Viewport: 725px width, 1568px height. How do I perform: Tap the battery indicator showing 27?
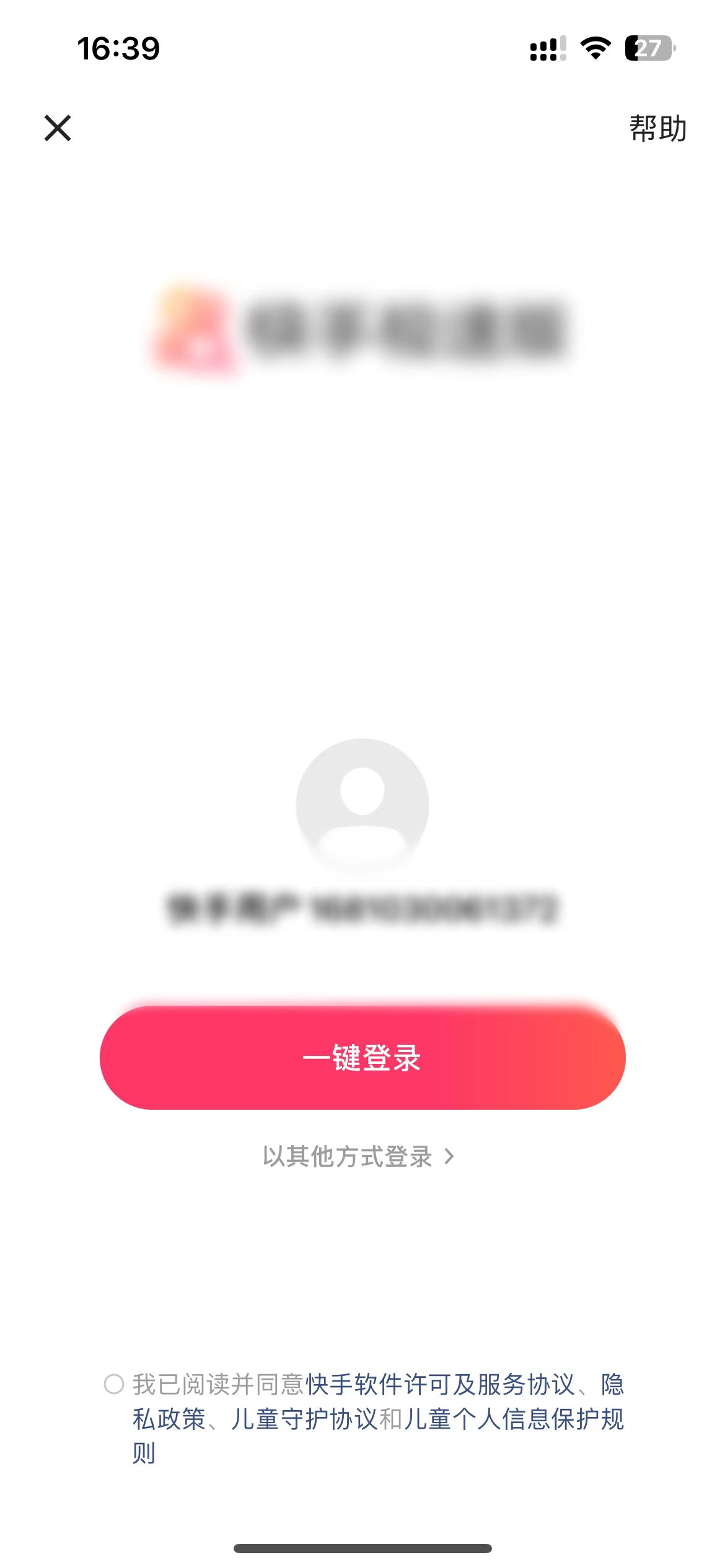[648, 50]
